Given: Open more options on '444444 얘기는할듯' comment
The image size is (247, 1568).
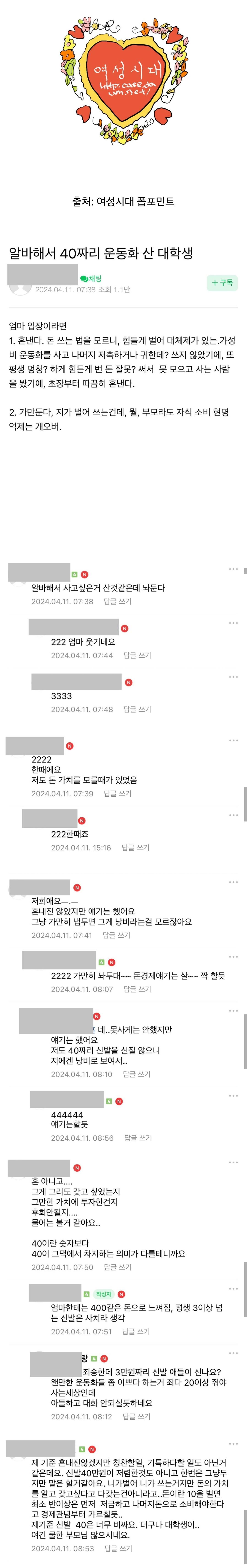Looking at the screenshot, I should tap(233, 1096).
